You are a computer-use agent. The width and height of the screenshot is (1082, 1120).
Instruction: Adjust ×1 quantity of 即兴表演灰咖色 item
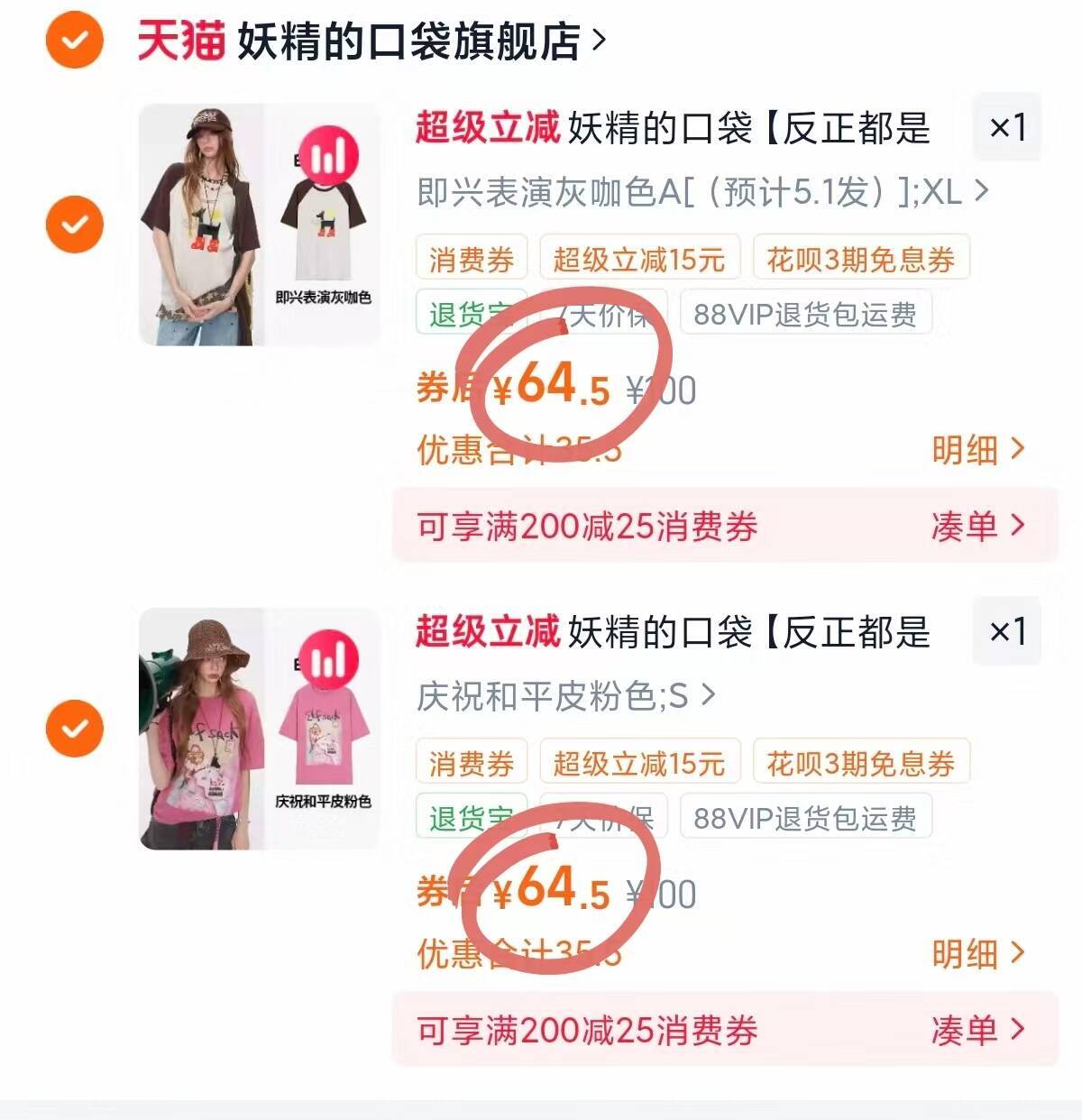coord(1007,126)
